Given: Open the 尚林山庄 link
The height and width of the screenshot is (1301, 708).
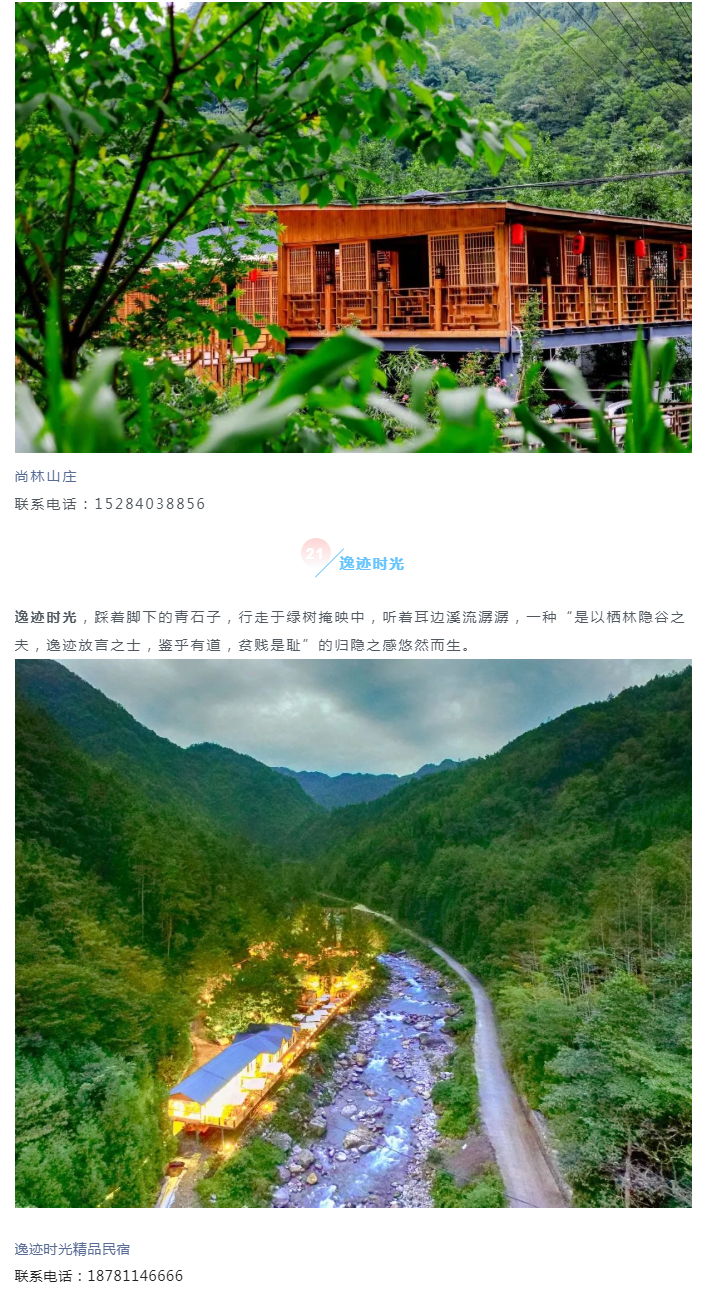Looking at the screenshot, I should (46, 476).
